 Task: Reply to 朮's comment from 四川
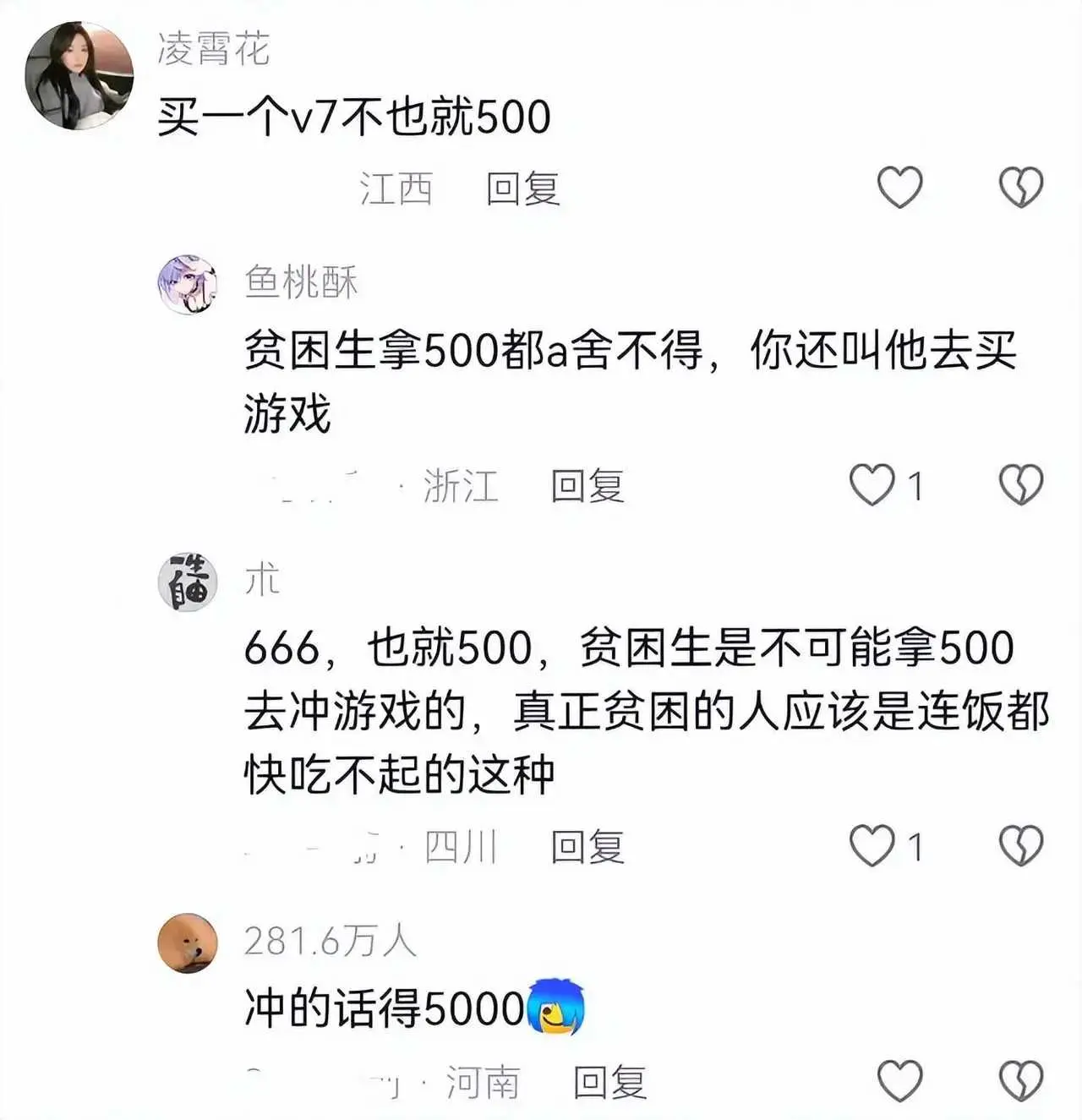[587, 847]
